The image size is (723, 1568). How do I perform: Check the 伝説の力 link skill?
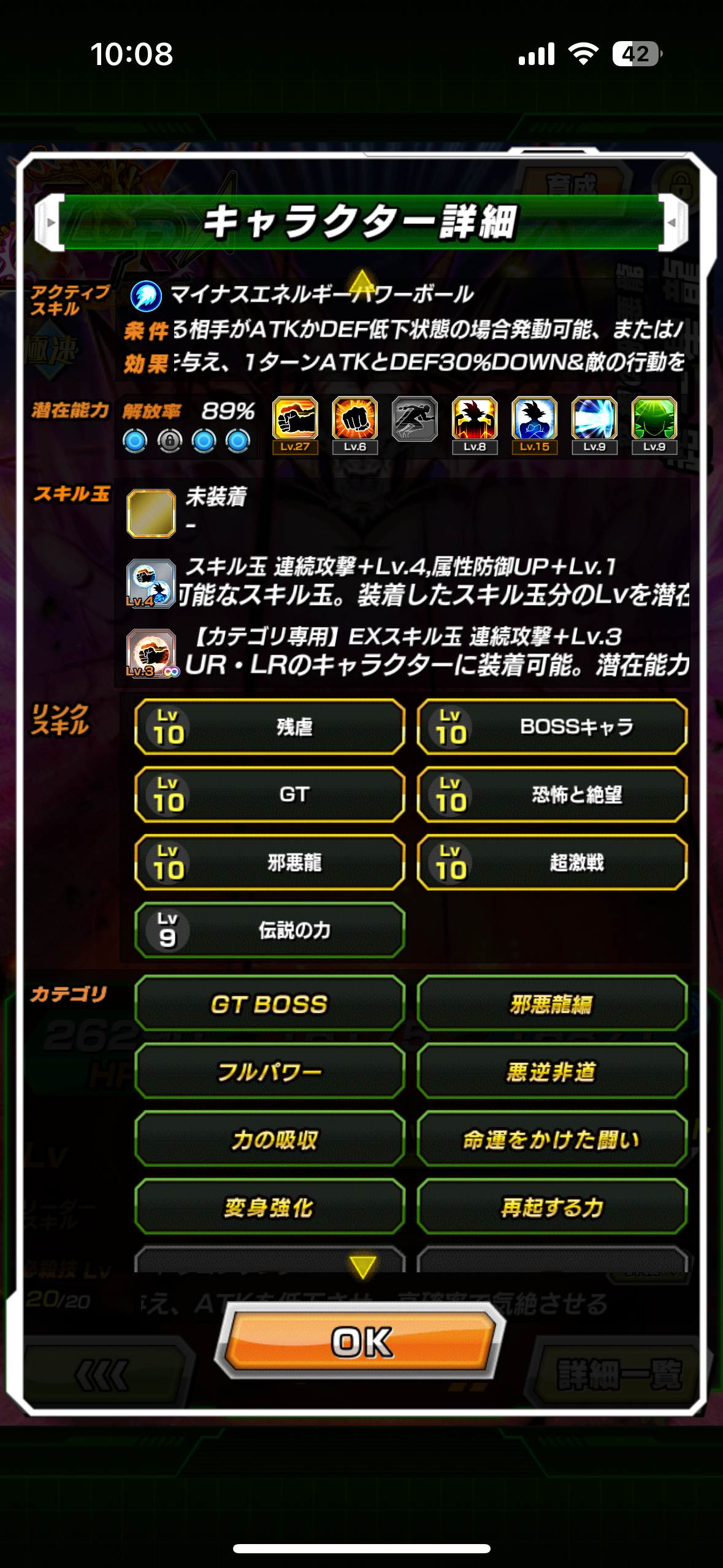tap(269, 930)
